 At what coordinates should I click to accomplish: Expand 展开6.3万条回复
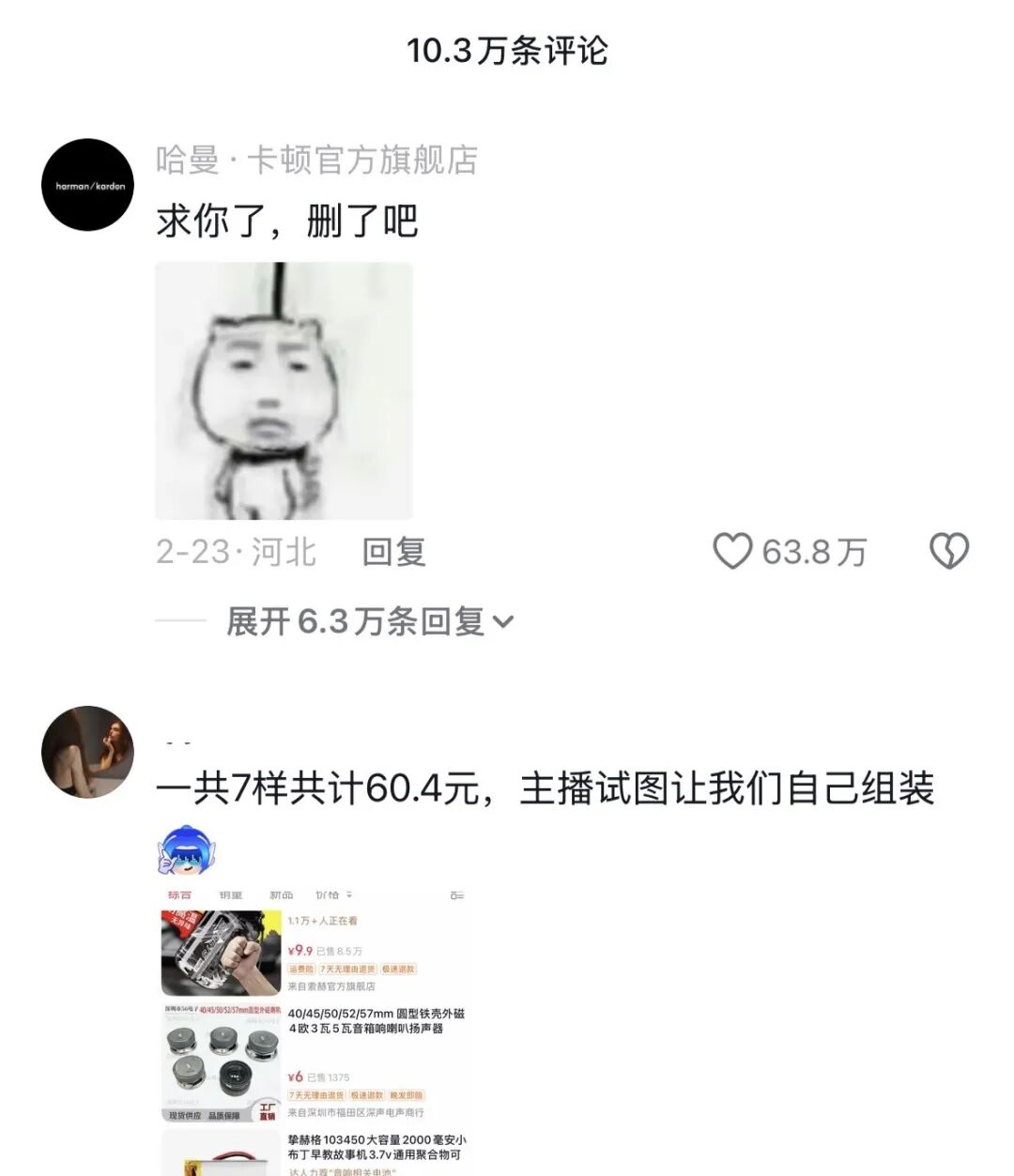(370, 621)
